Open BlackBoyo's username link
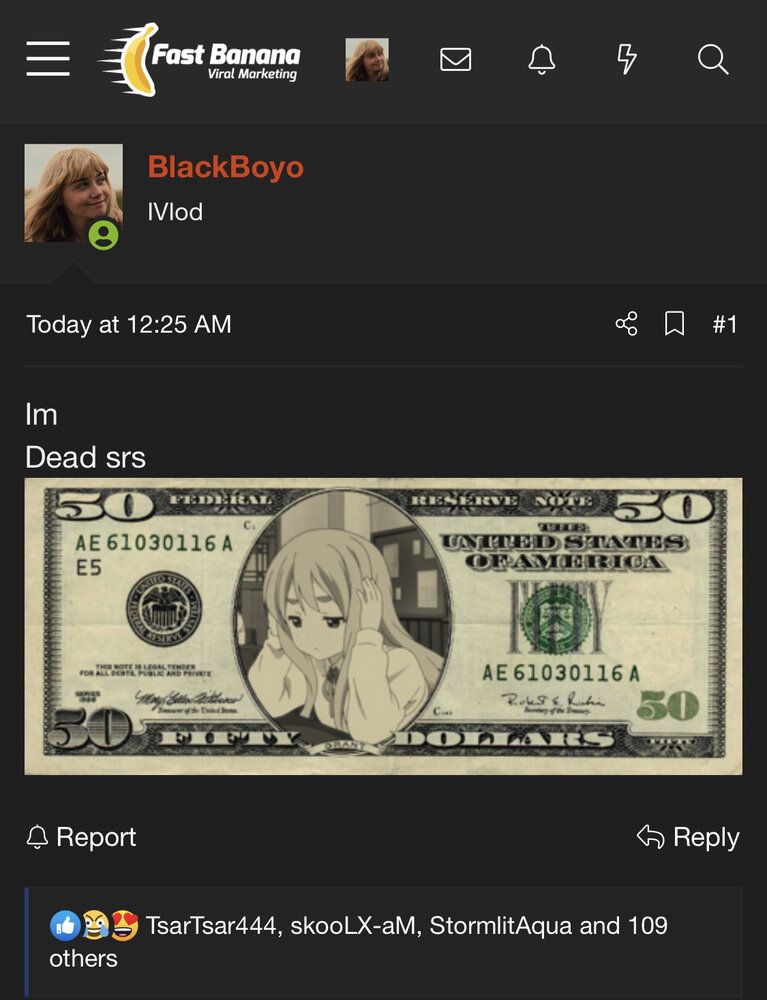767x1000 pixels. pyautogui.click(x=225, y=167)
